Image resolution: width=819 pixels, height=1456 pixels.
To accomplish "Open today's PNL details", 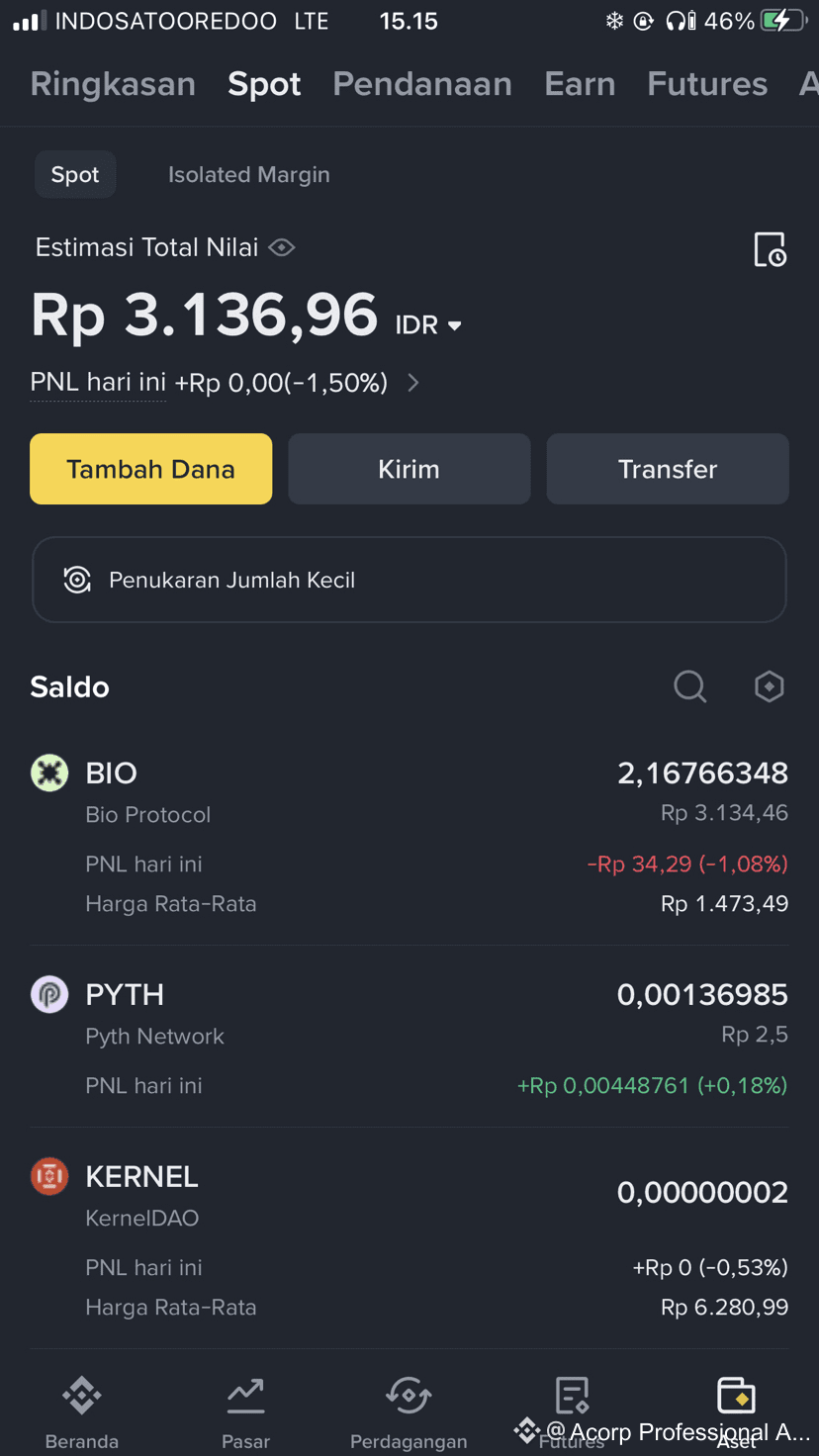I will [413, 383].
